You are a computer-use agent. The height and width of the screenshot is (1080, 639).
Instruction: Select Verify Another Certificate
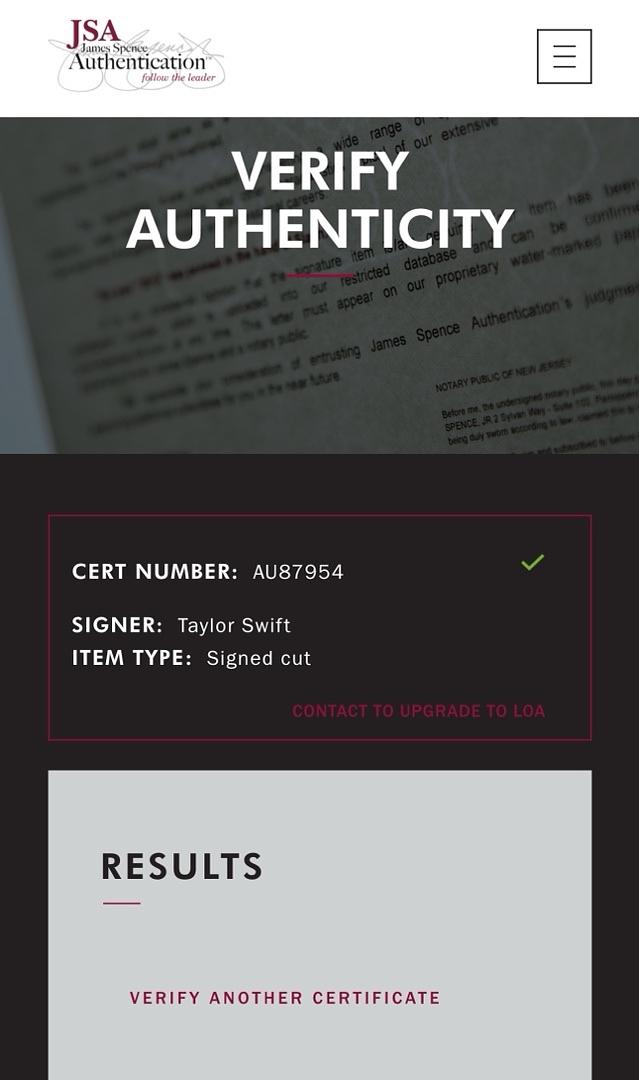pos(285,998)
